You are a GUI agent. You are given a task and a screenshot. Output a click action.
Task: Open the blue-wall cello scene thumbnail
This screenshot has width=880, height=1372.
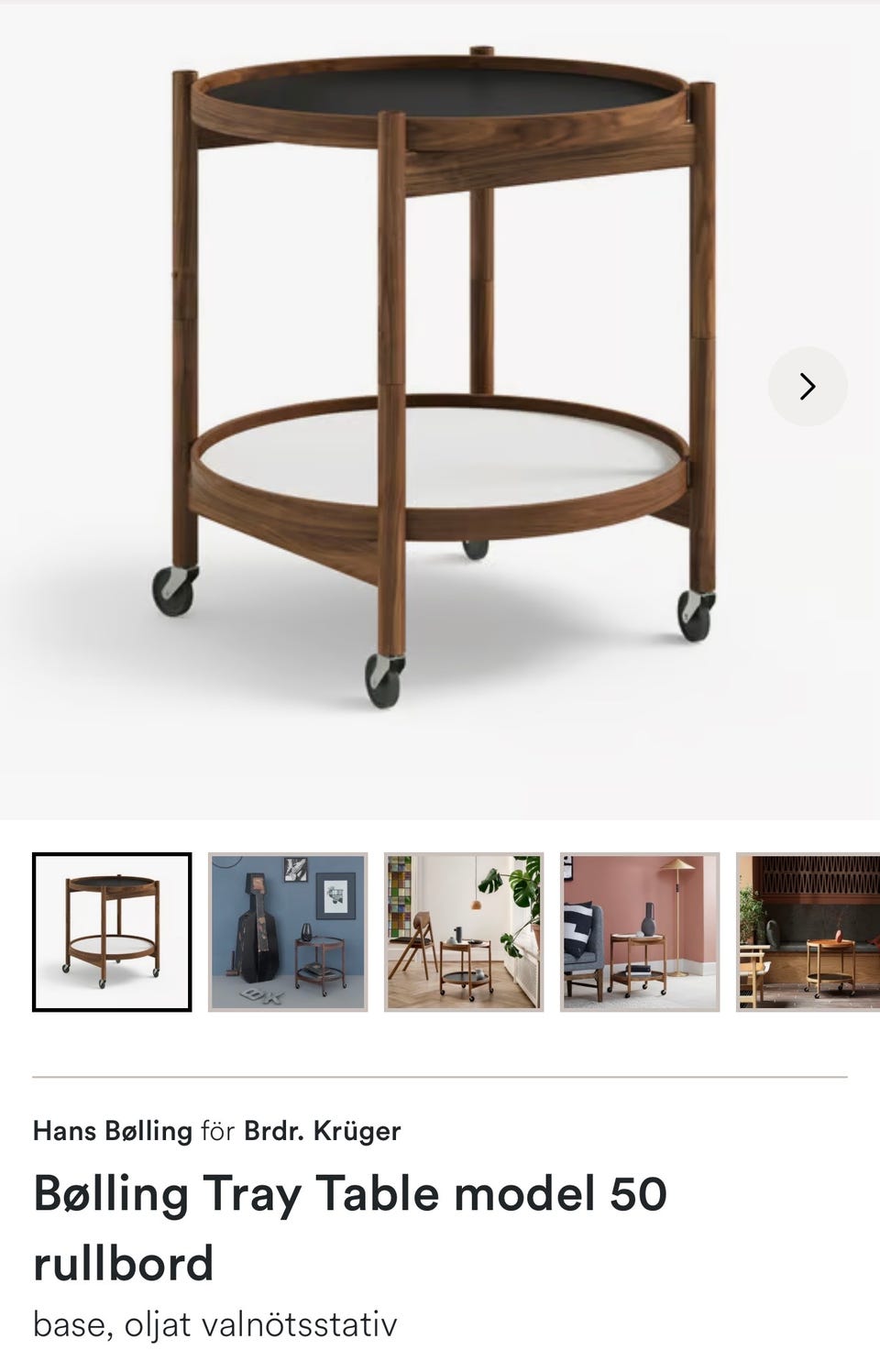tap(287, 930)
